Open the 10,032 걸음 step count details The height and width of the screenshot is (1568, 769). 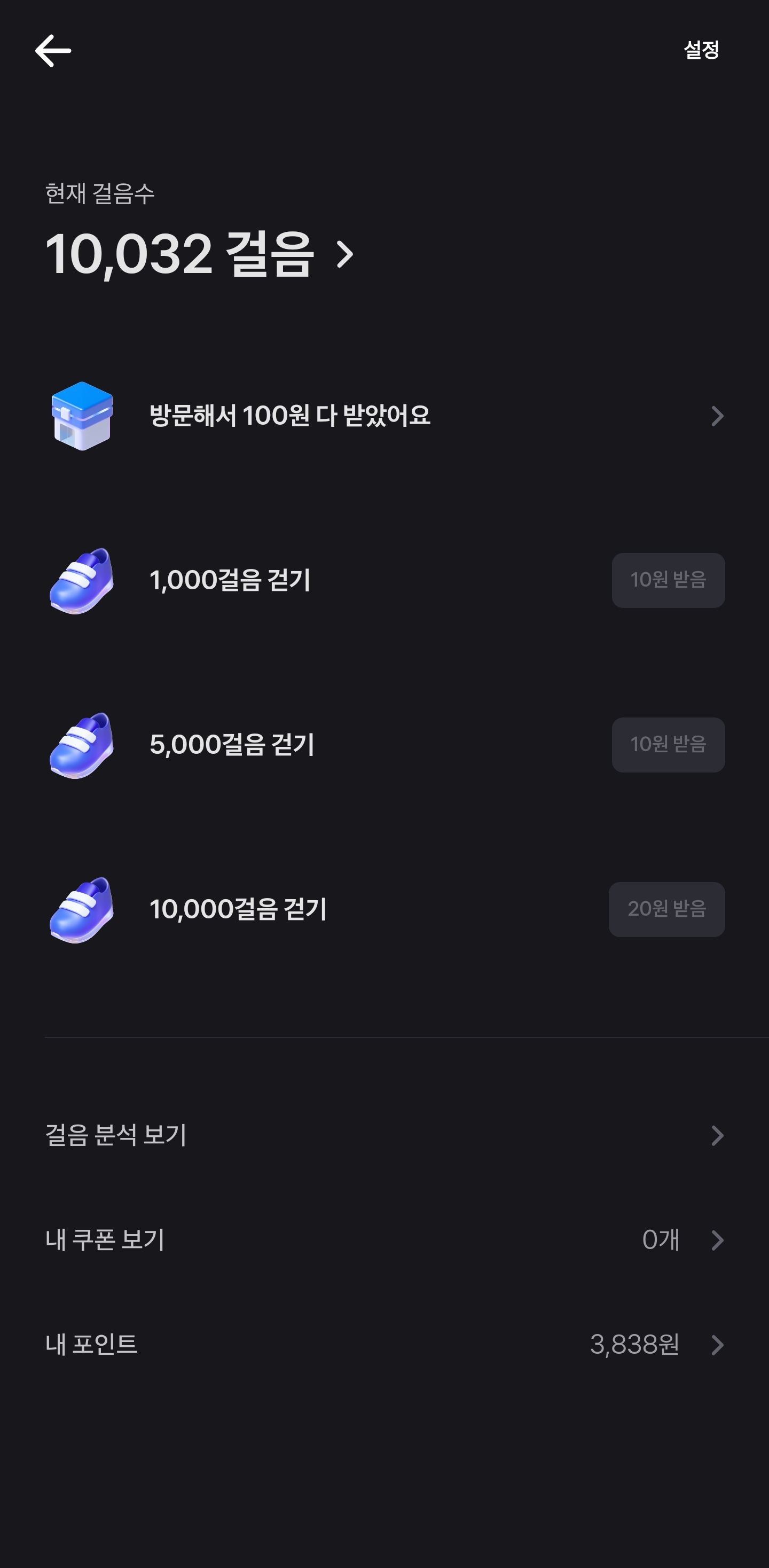(200, 254)
